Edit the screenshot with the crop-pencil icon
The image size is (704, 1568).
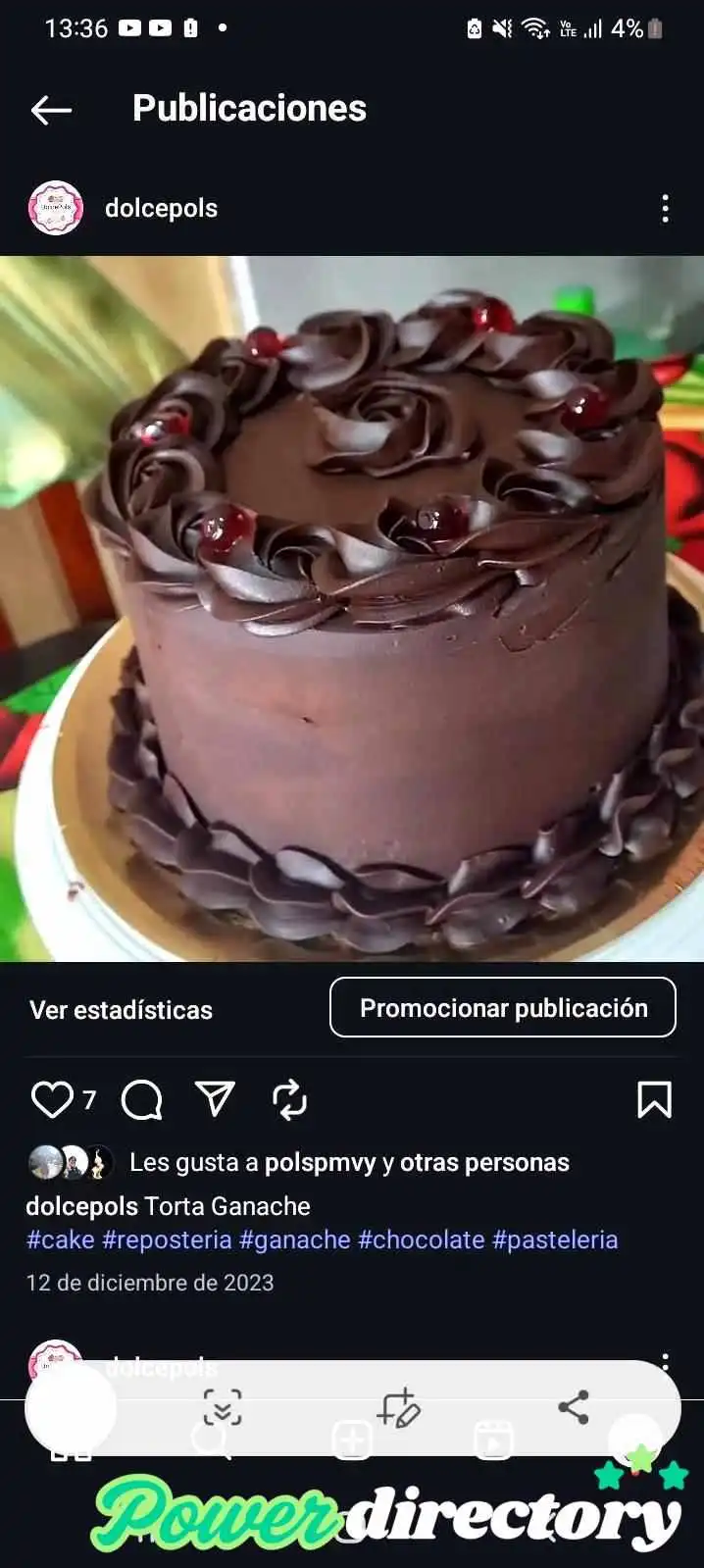click(x=398, y=1408)
